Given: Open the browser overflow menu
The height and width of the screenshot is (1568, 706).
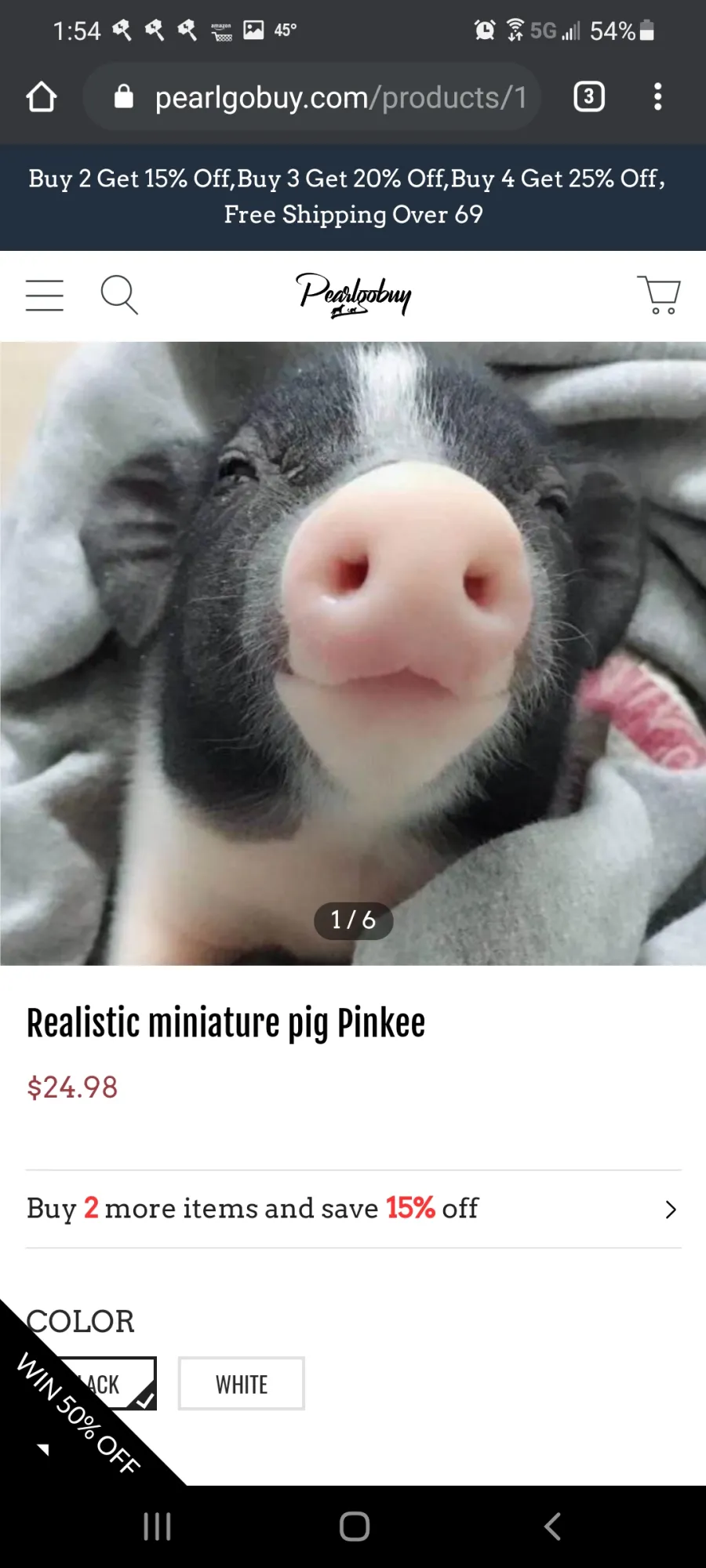Looking at the screenshot, I should point(657,97).
